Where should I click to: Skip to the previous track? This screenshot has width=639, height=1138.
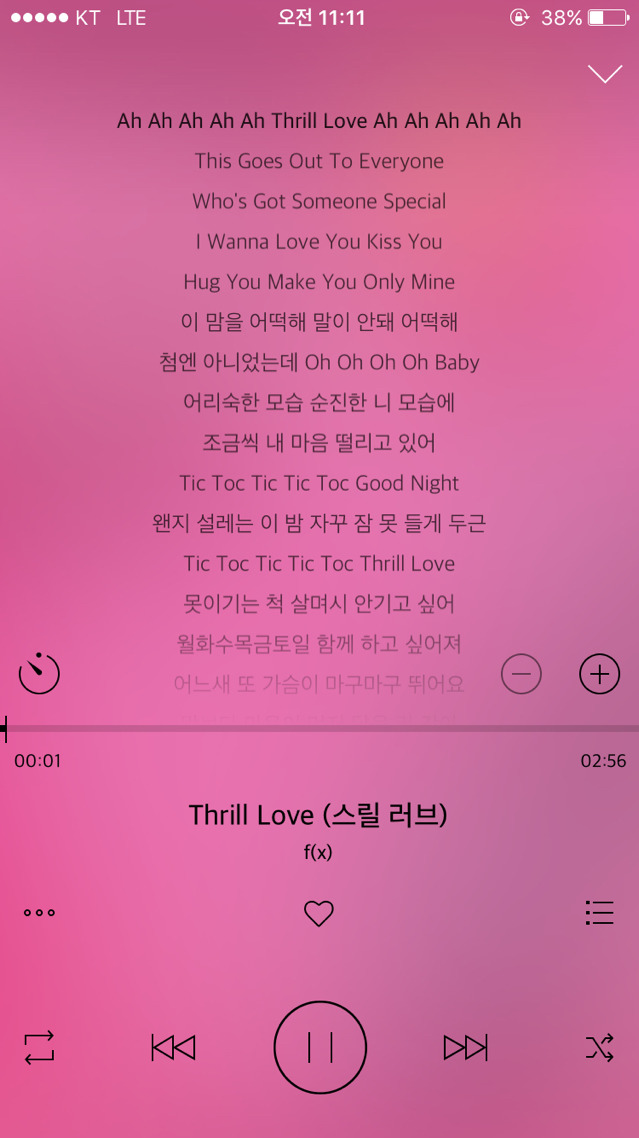[x=173, y=1047]
